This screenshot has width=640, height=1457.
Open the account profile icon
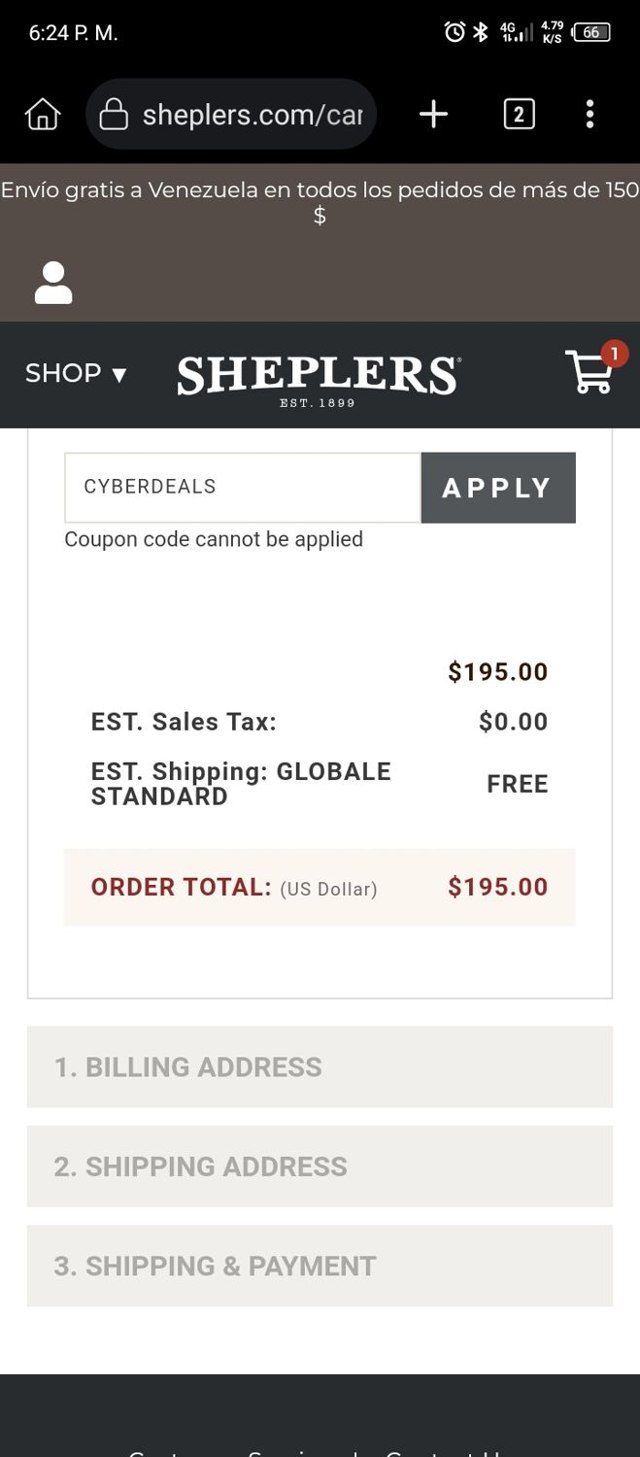pos(54,283)
